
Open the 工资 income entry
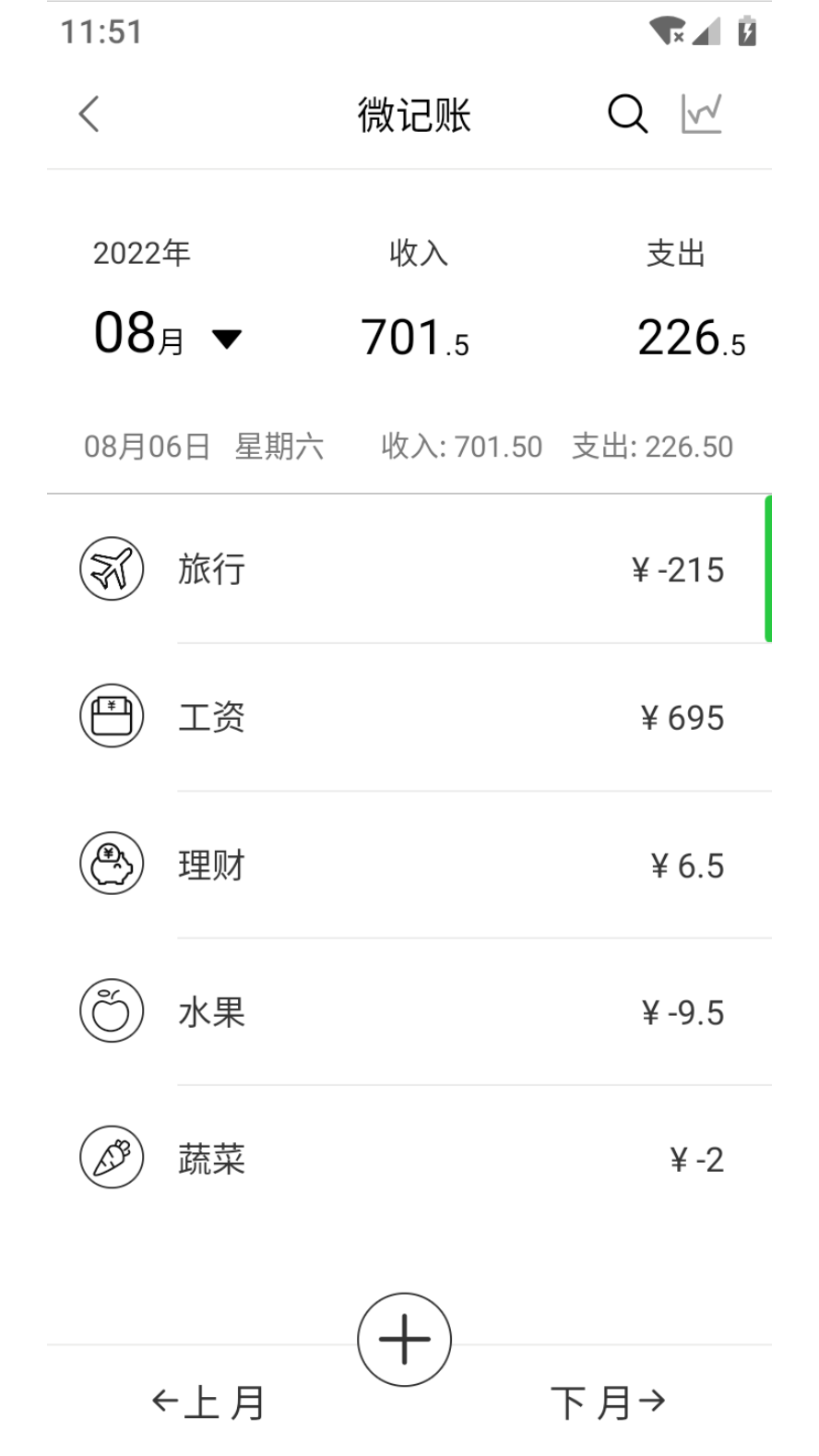click(x=406, y=717)
